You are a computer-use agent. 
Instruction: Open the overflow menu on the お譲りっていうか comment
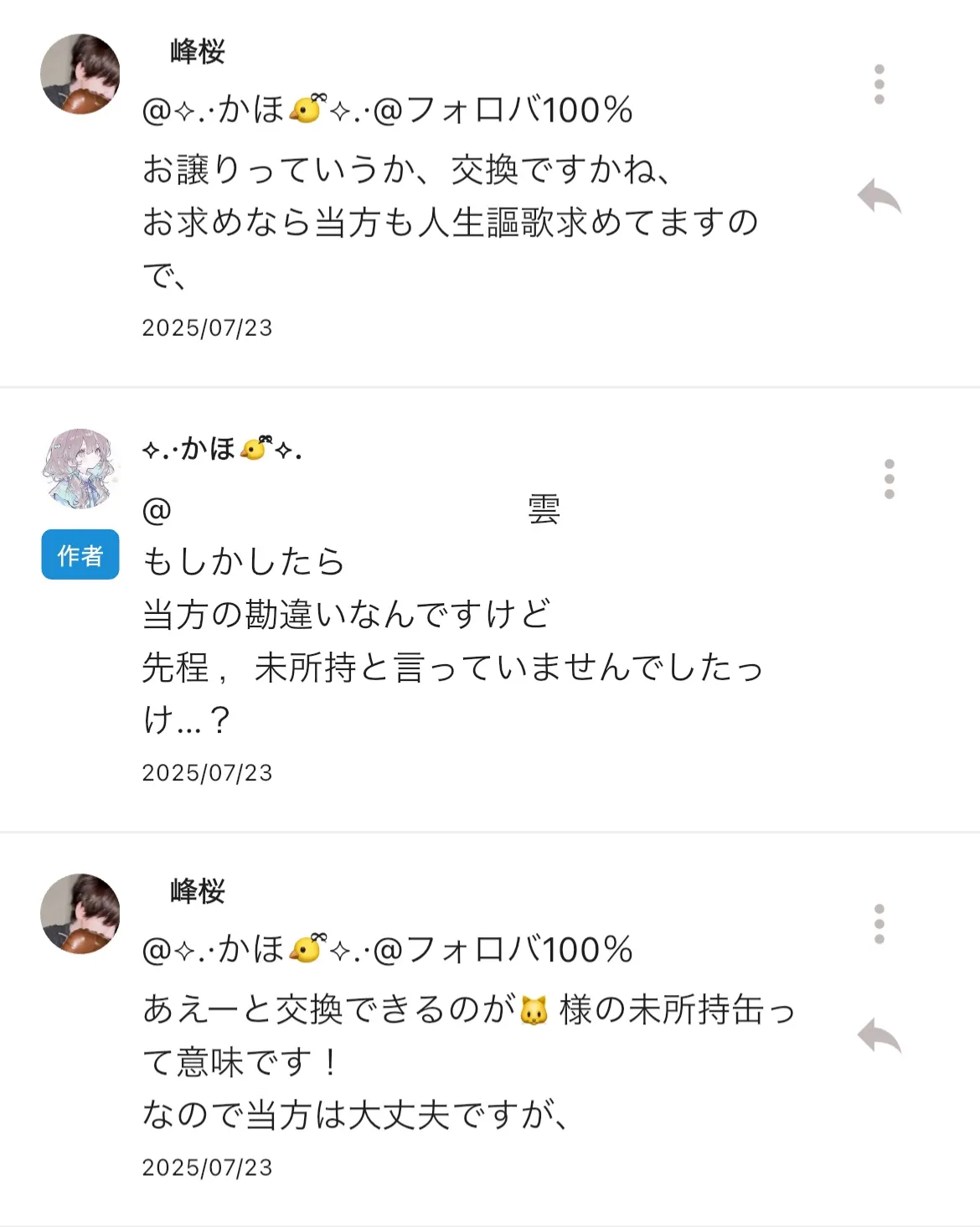point(879,85)
